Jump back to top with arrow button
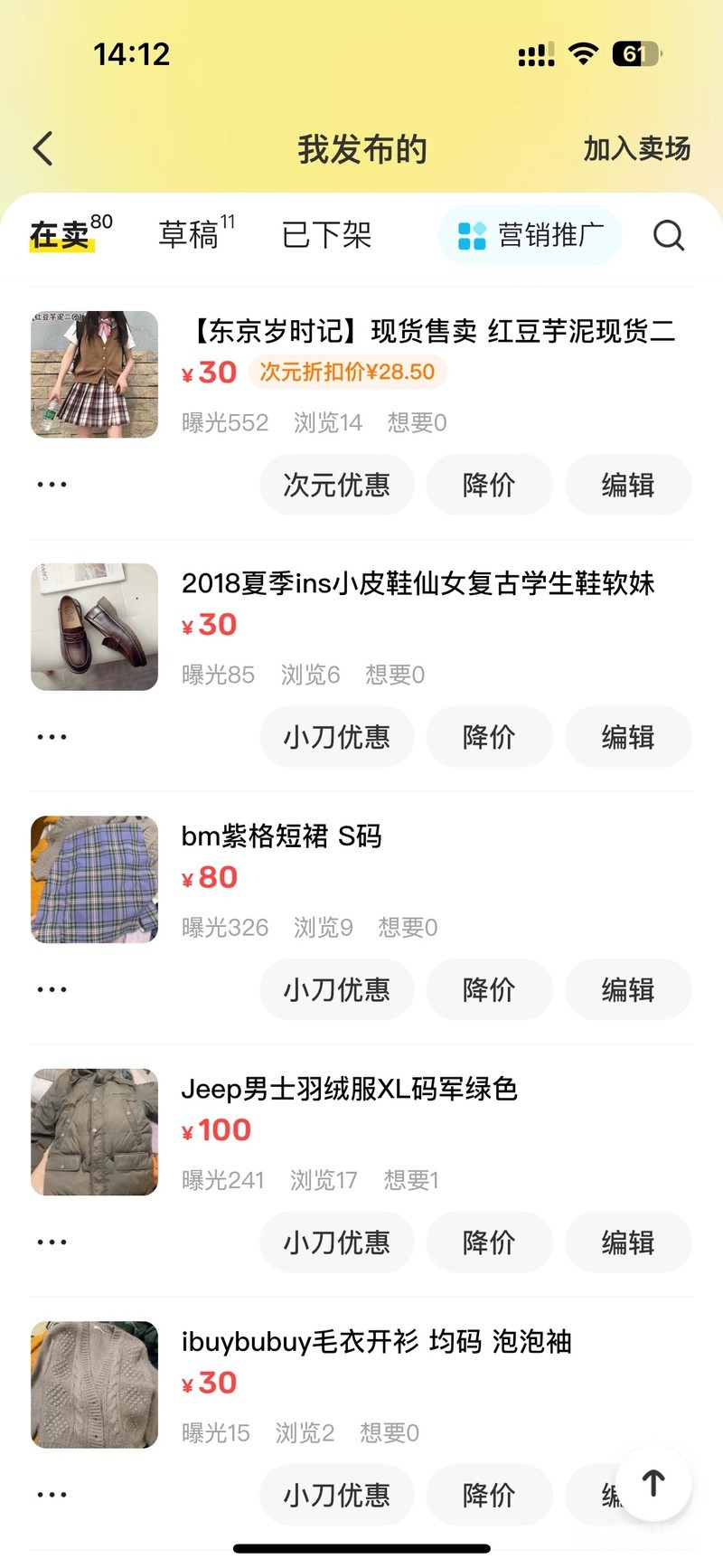Viewport: 723px width, 1568px height. [653, 1483]
